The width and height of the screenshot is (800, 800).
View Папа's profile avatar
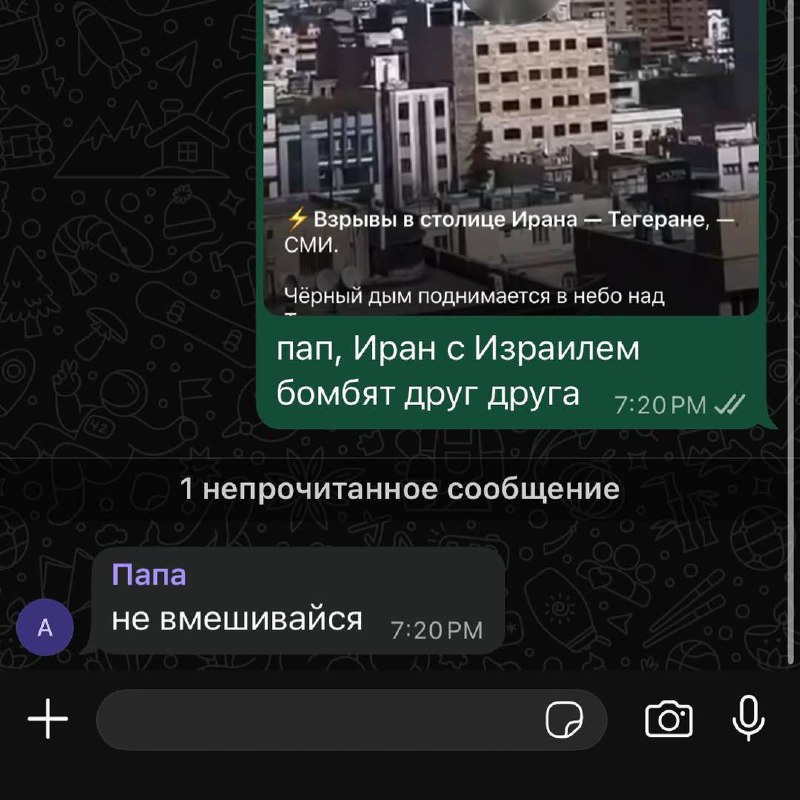45,628
